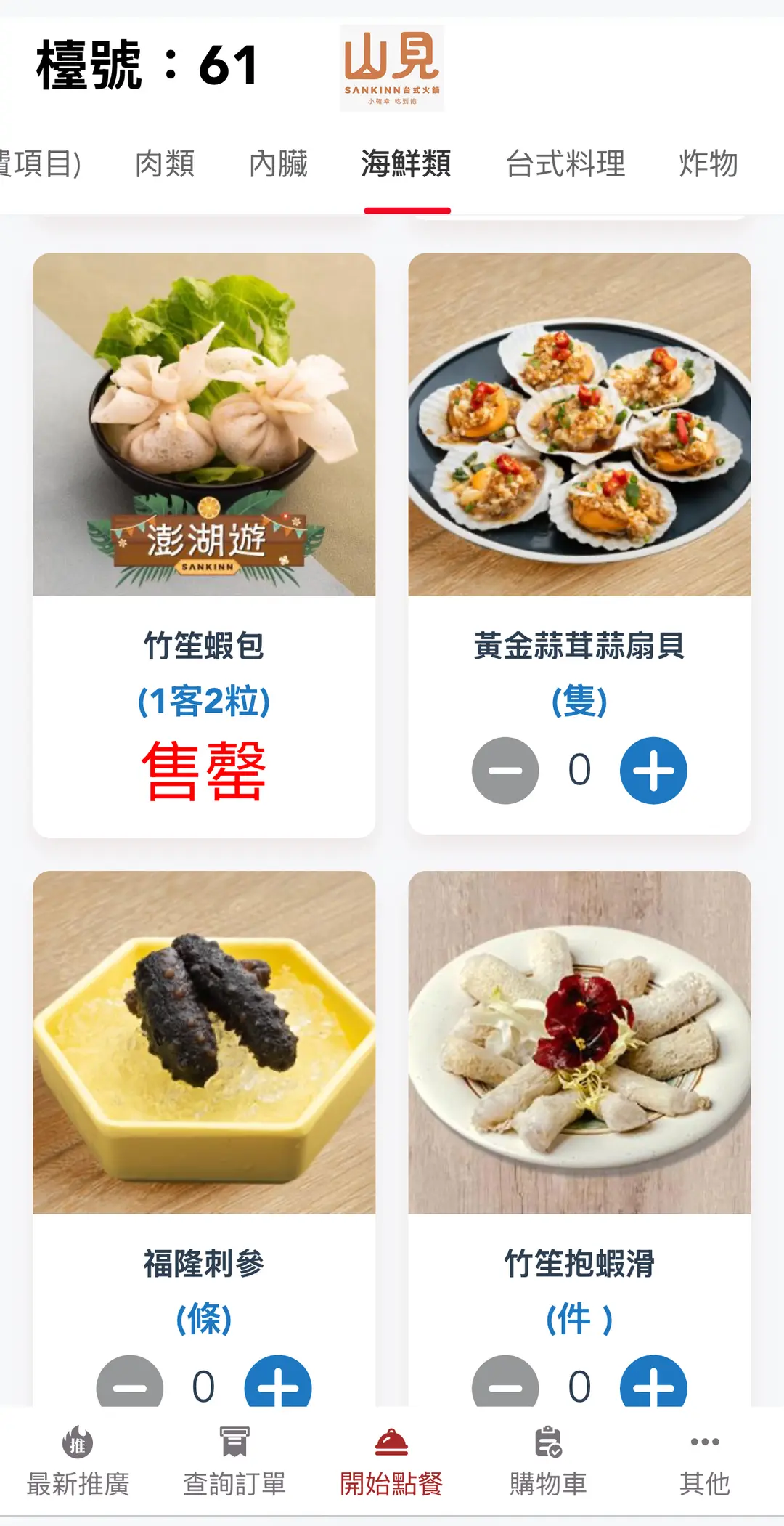
Task: Go to the 最新推廣 promotions tab
Action: point(78,1461)
